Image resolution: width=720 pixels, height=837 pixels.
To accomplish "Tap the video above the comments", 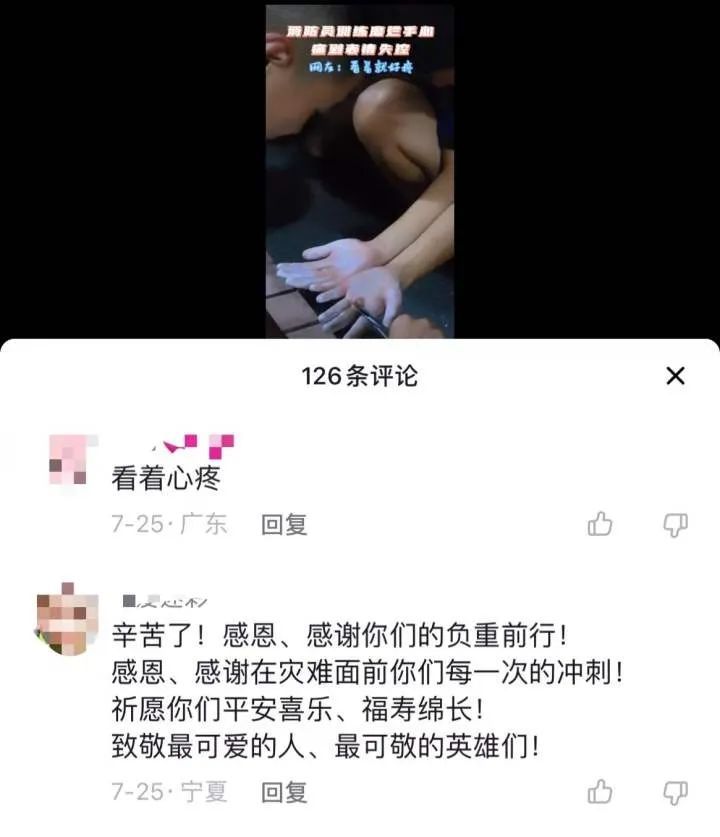I will click(x=359, y=170).
